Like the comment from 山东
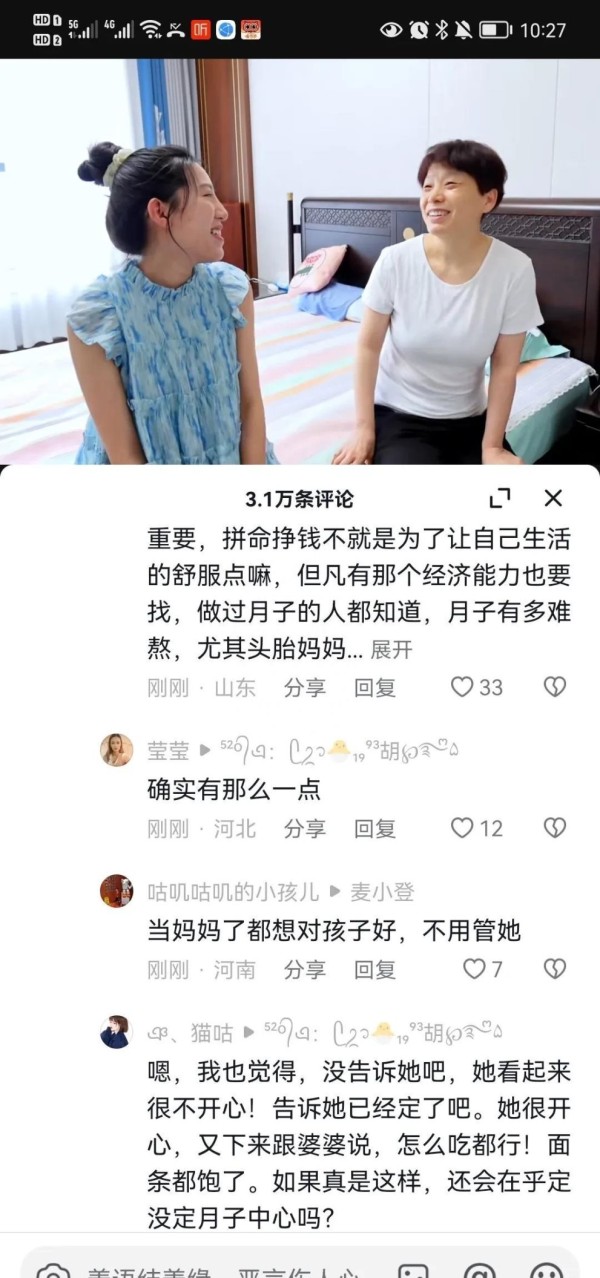 [x=477, y=687]
